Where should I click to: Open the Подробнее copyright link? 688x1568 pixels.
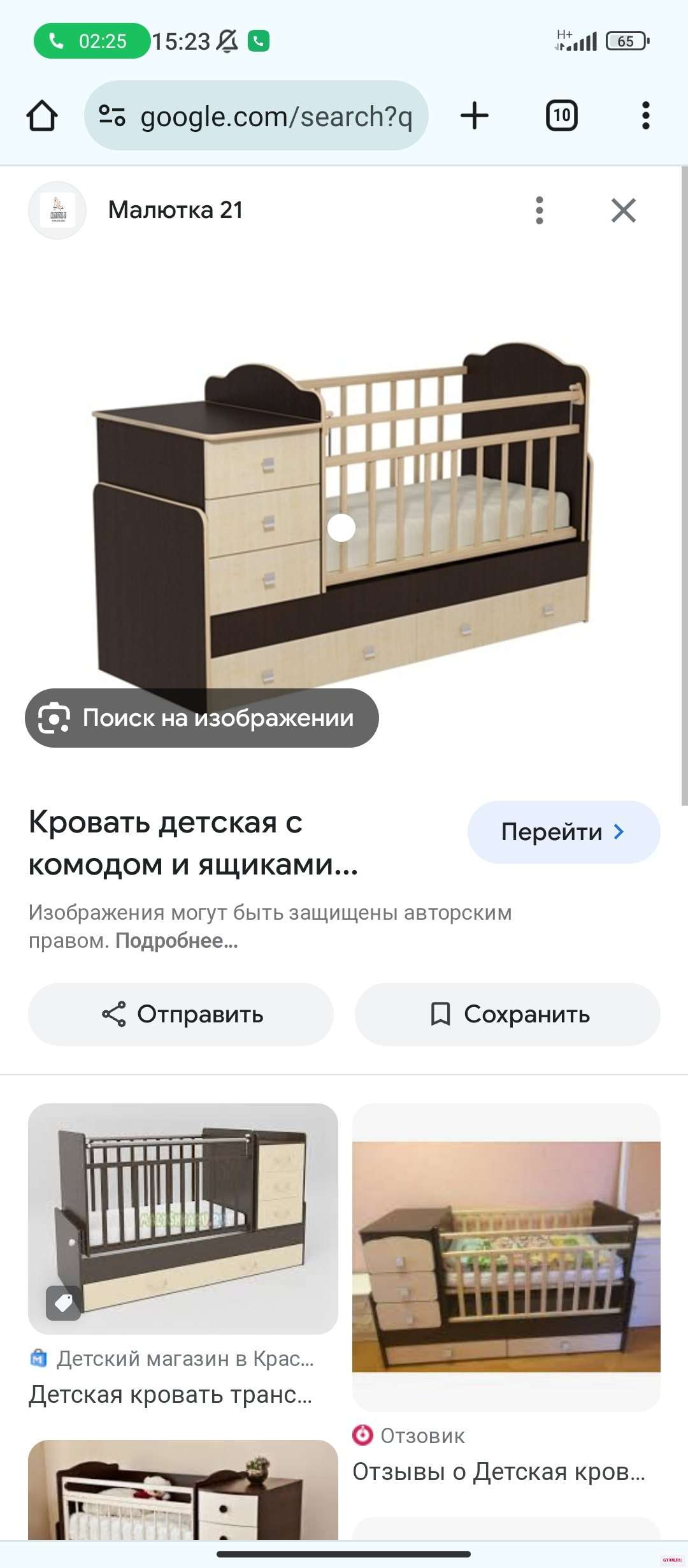176,941
